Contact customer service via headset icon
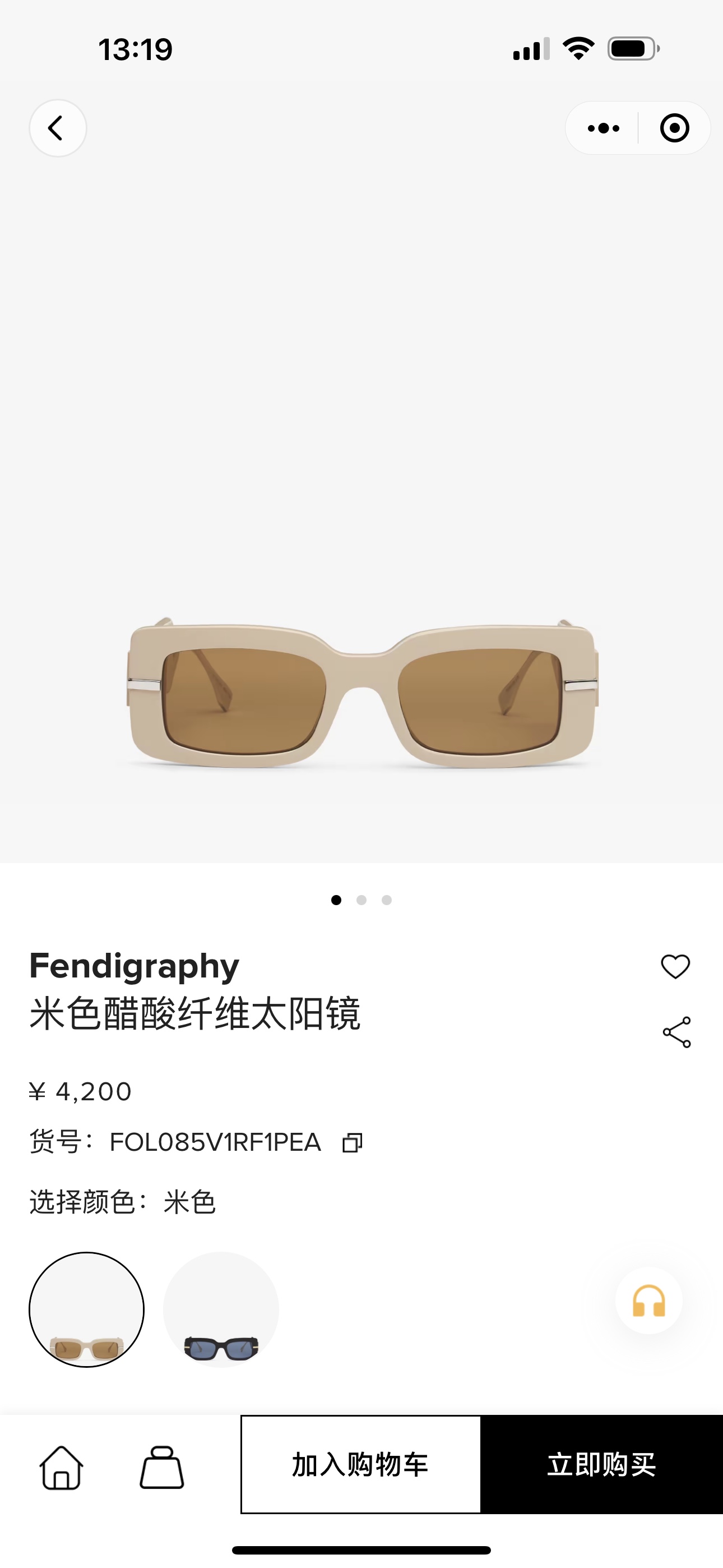The image size is (723, 1568). tap(649, 1301)
